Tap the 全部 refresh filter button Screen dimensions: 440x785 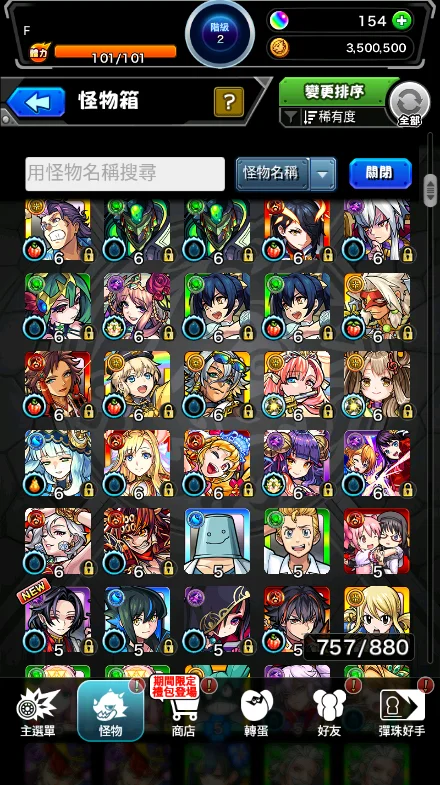pyautogui.click(x=410, y=104)
